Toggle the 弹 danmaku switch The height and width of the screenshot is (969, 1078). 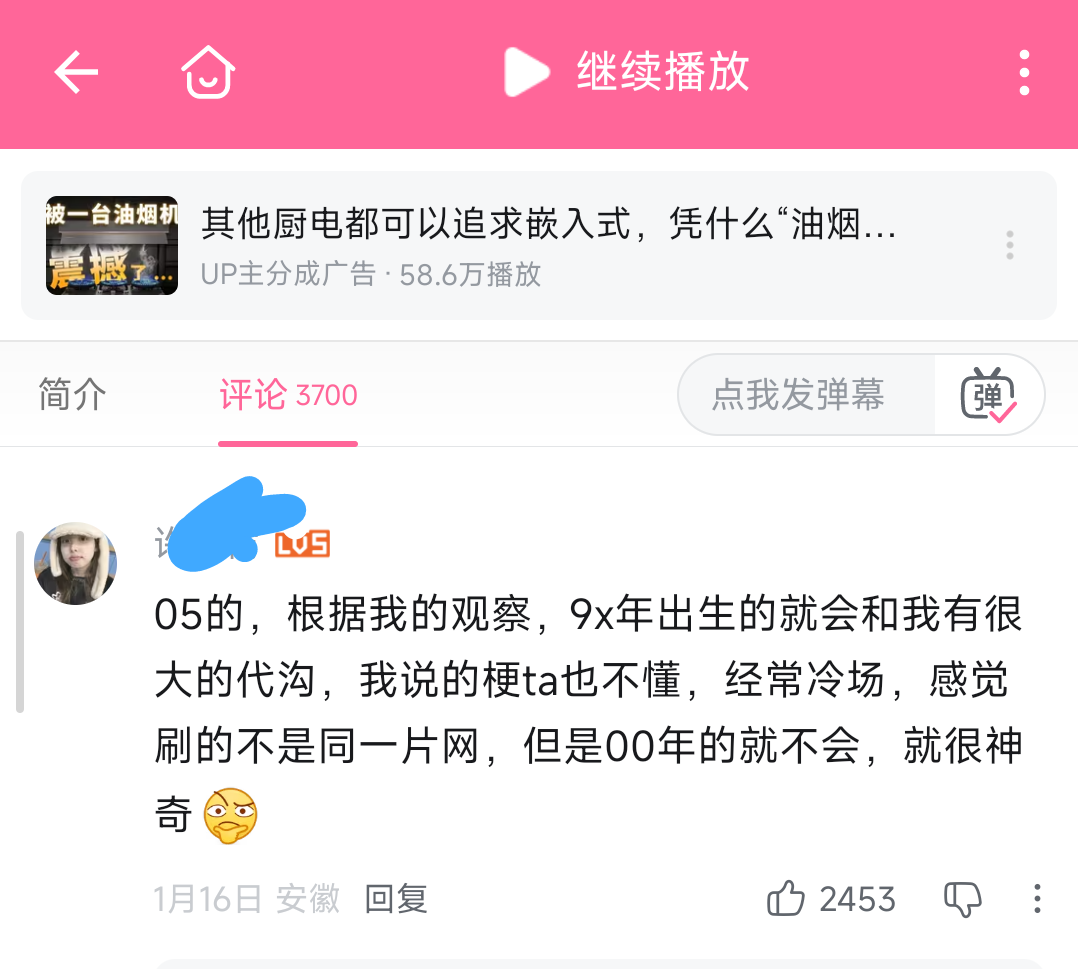pyautogui.click(x=989, y=395)
